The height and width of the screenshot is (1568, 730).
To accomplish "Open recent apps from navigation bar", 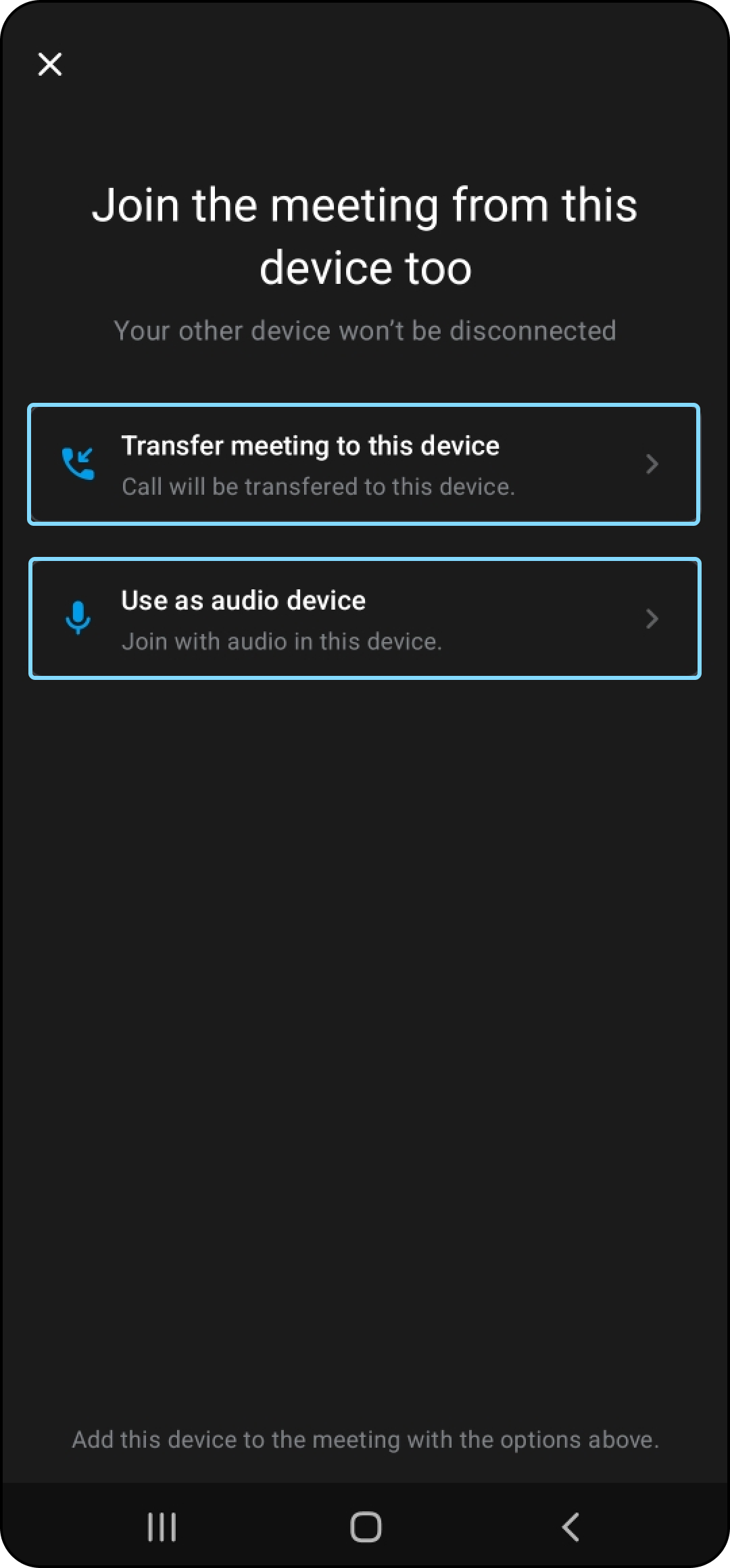I will pos(162,1526).
